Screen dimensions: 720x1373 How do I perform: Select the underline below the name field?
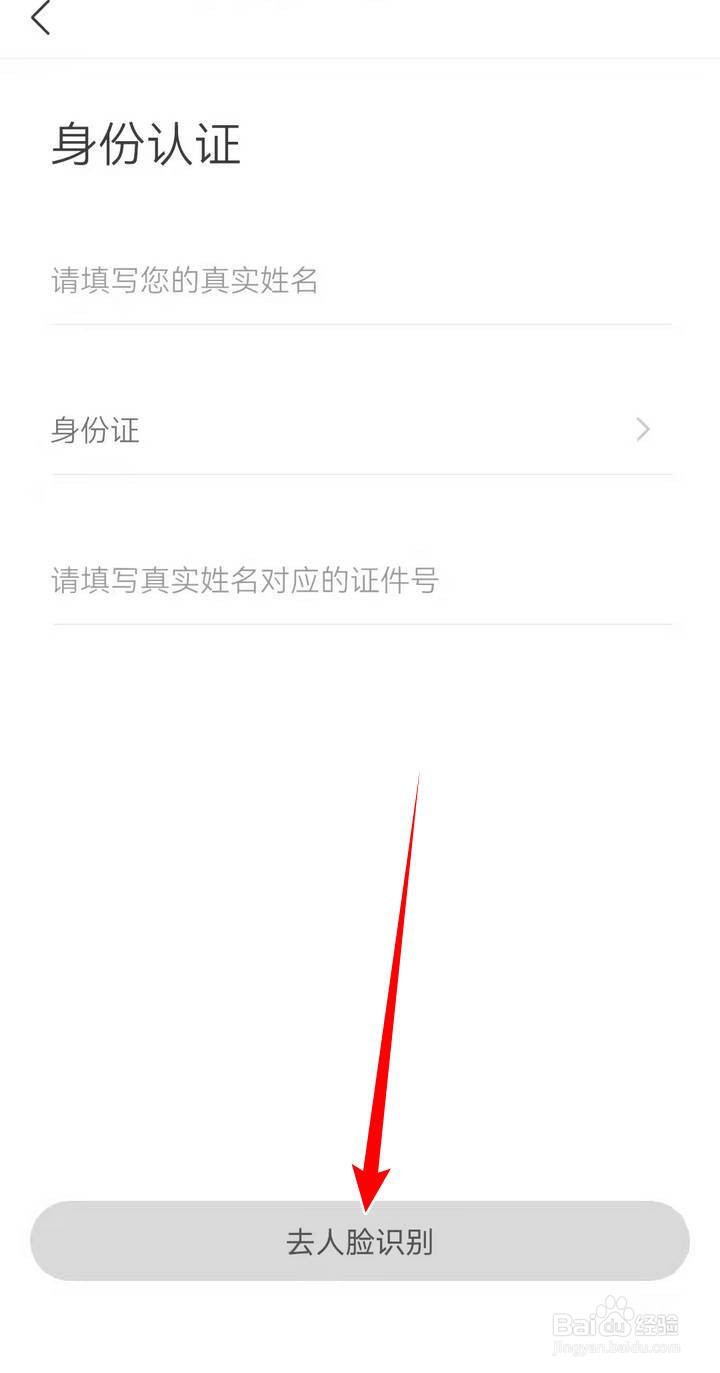pos(360,322)
